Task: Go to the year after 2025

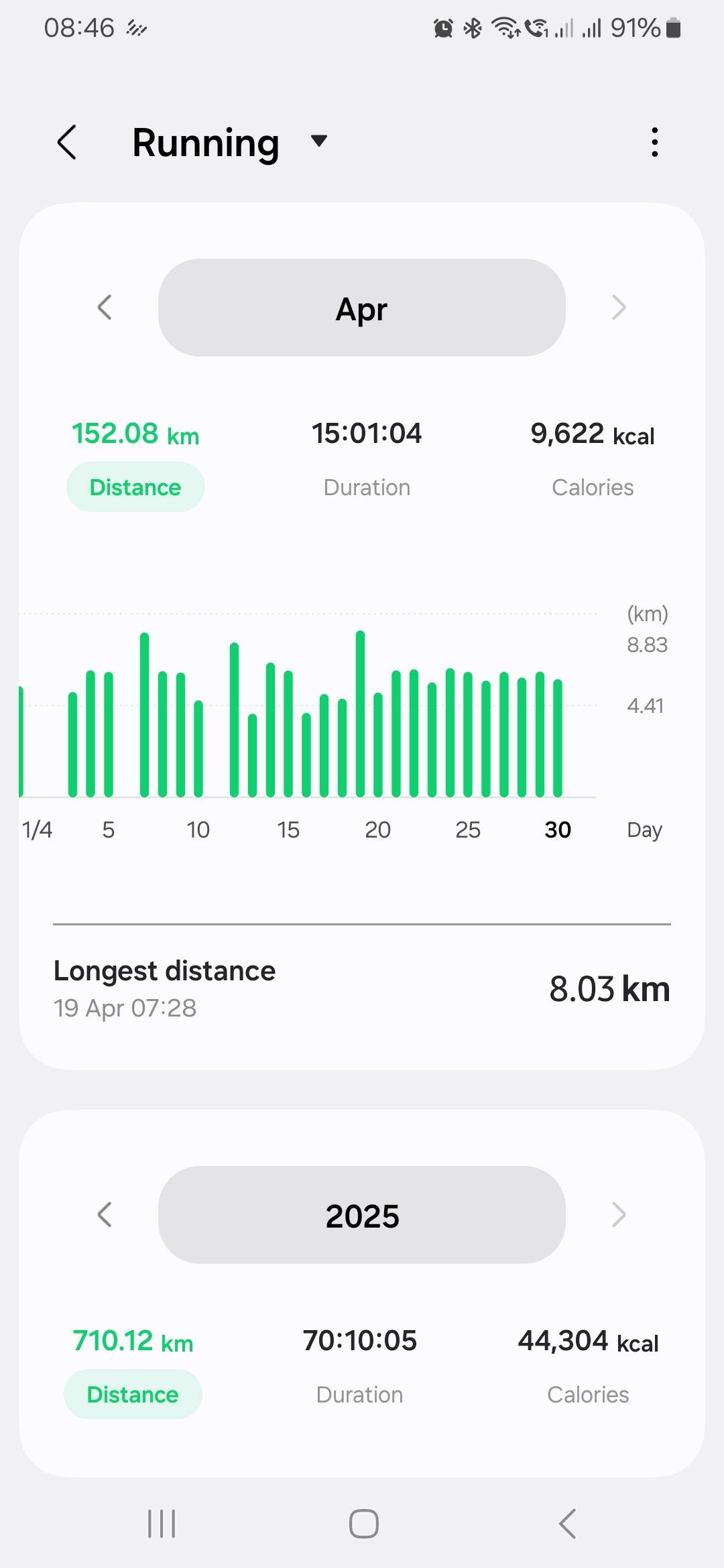Action: click(x=619, y=1215)
